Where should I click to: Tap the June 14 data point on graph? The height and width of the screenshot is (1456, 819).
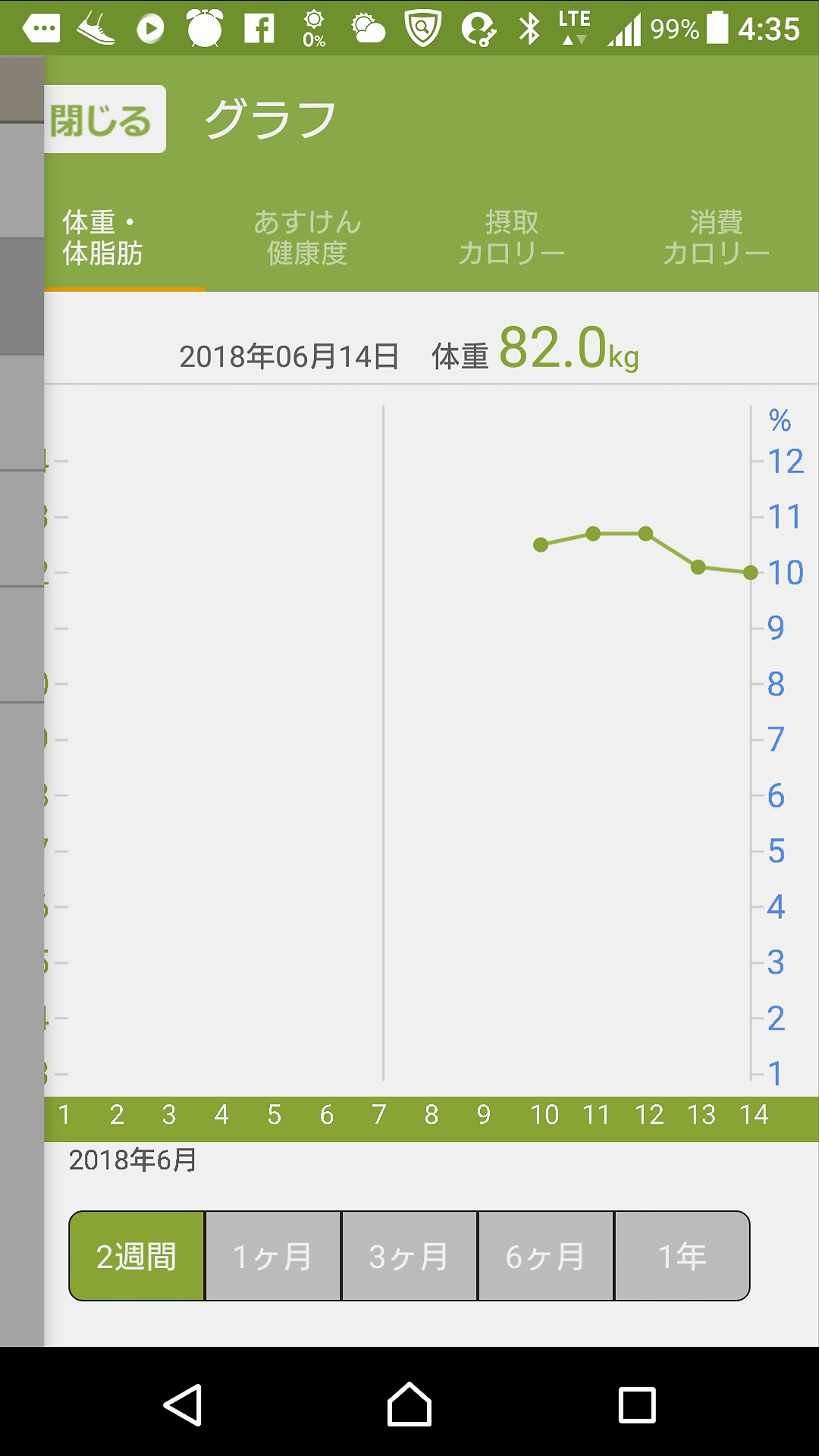point(751,573)
